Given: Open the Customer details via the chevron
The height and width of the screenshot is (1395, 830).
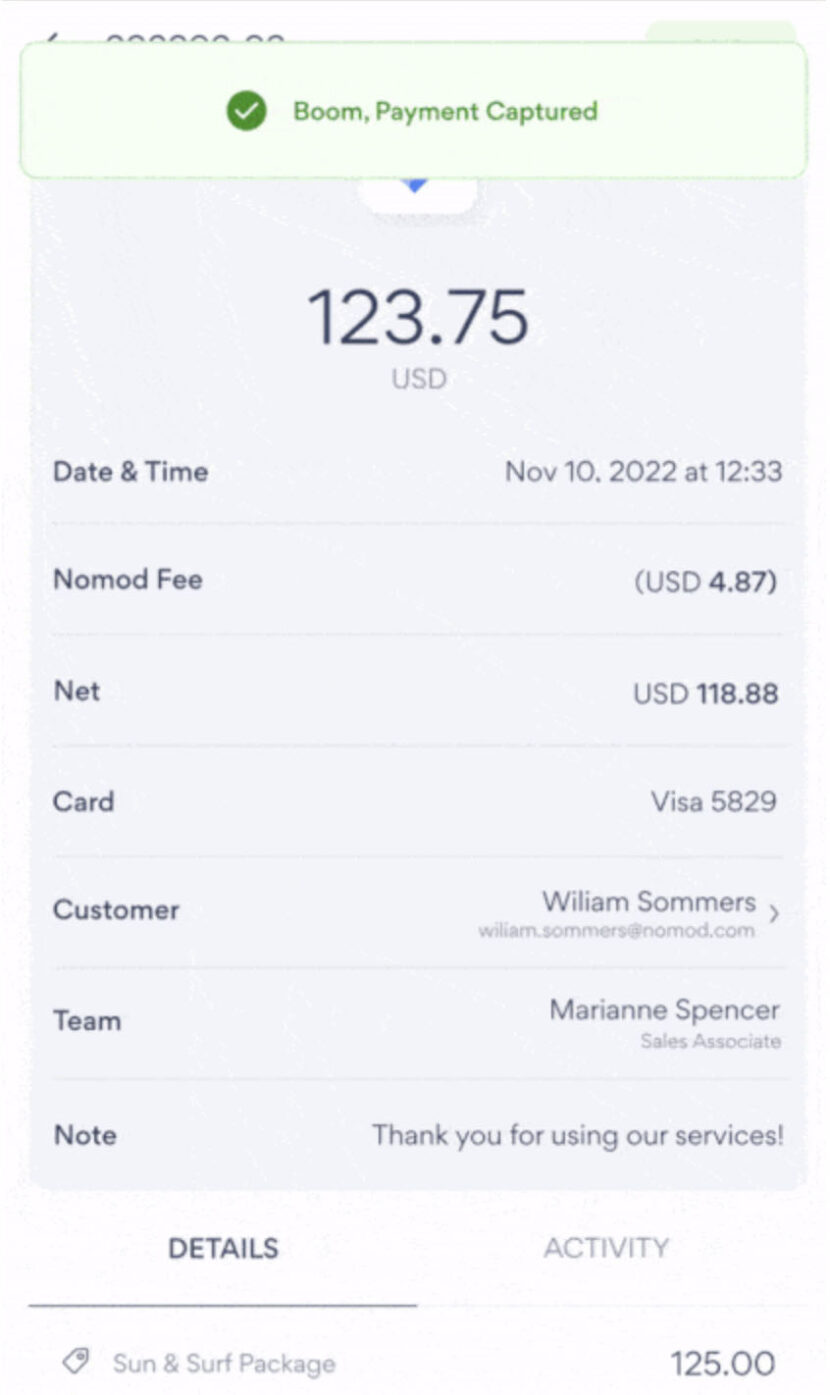Looking at the screenshot, I should [x=777, y=913].
